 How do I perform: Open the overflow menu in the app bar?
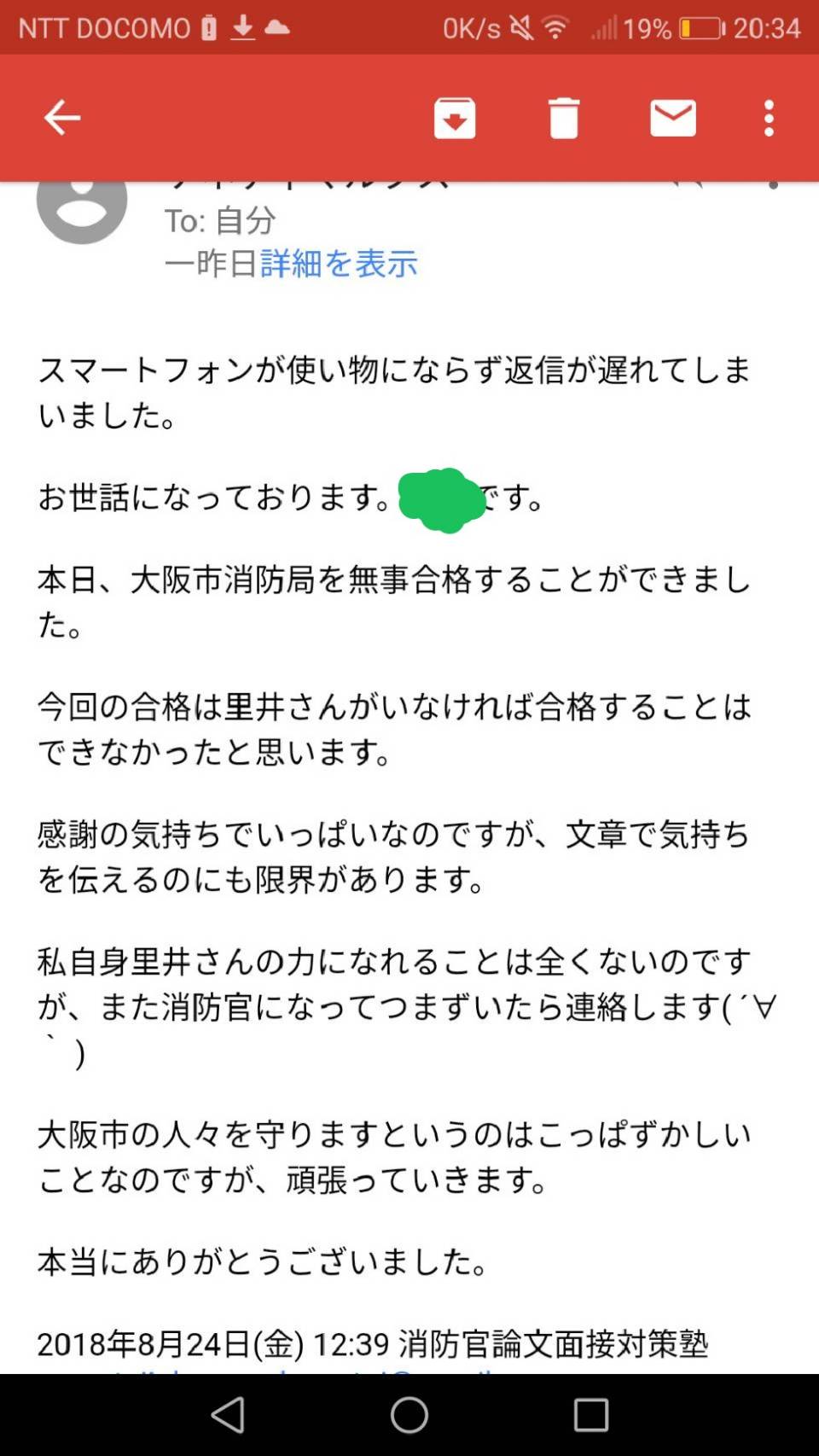769,118
